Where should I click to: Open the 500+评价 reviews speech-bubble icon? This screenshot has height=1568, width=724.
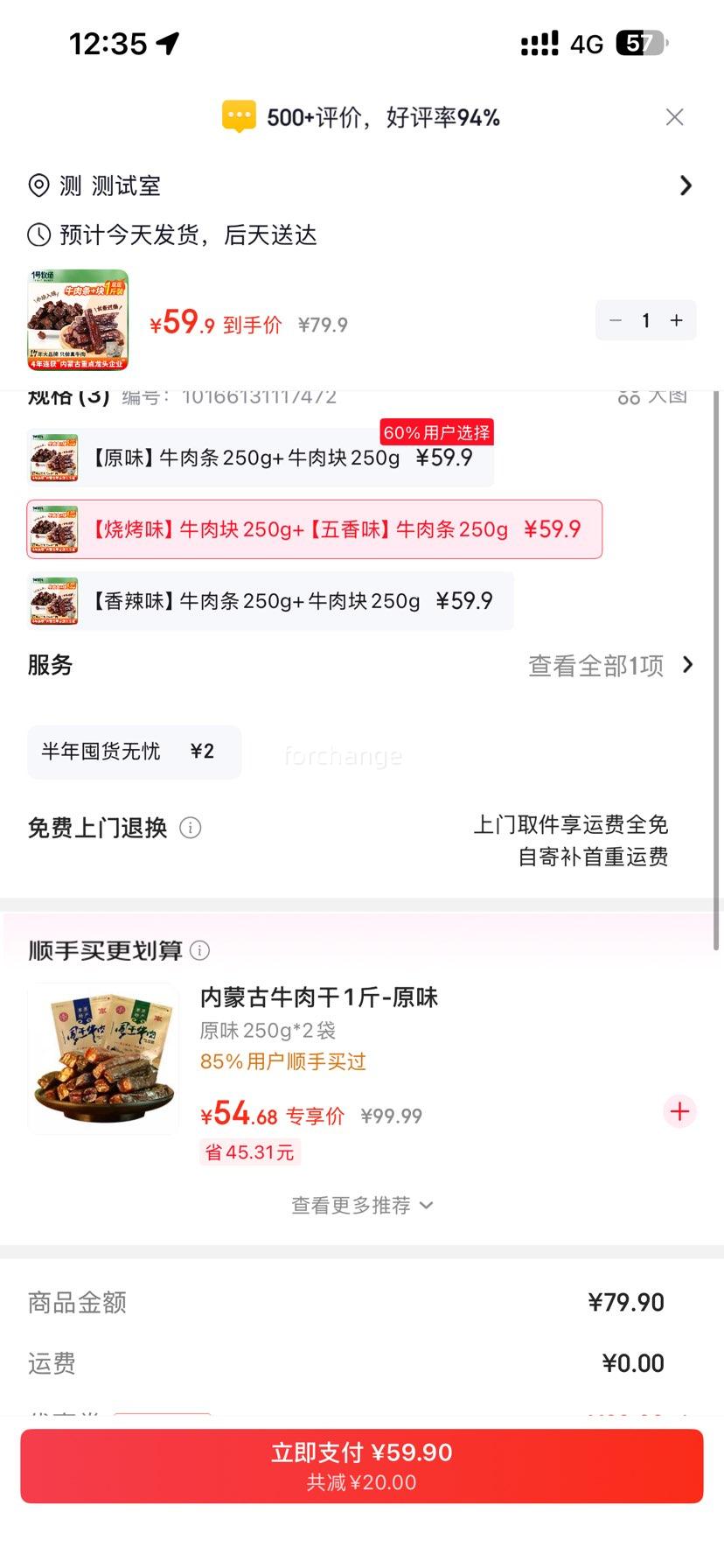pyautogui.click(x=238, y=115)
